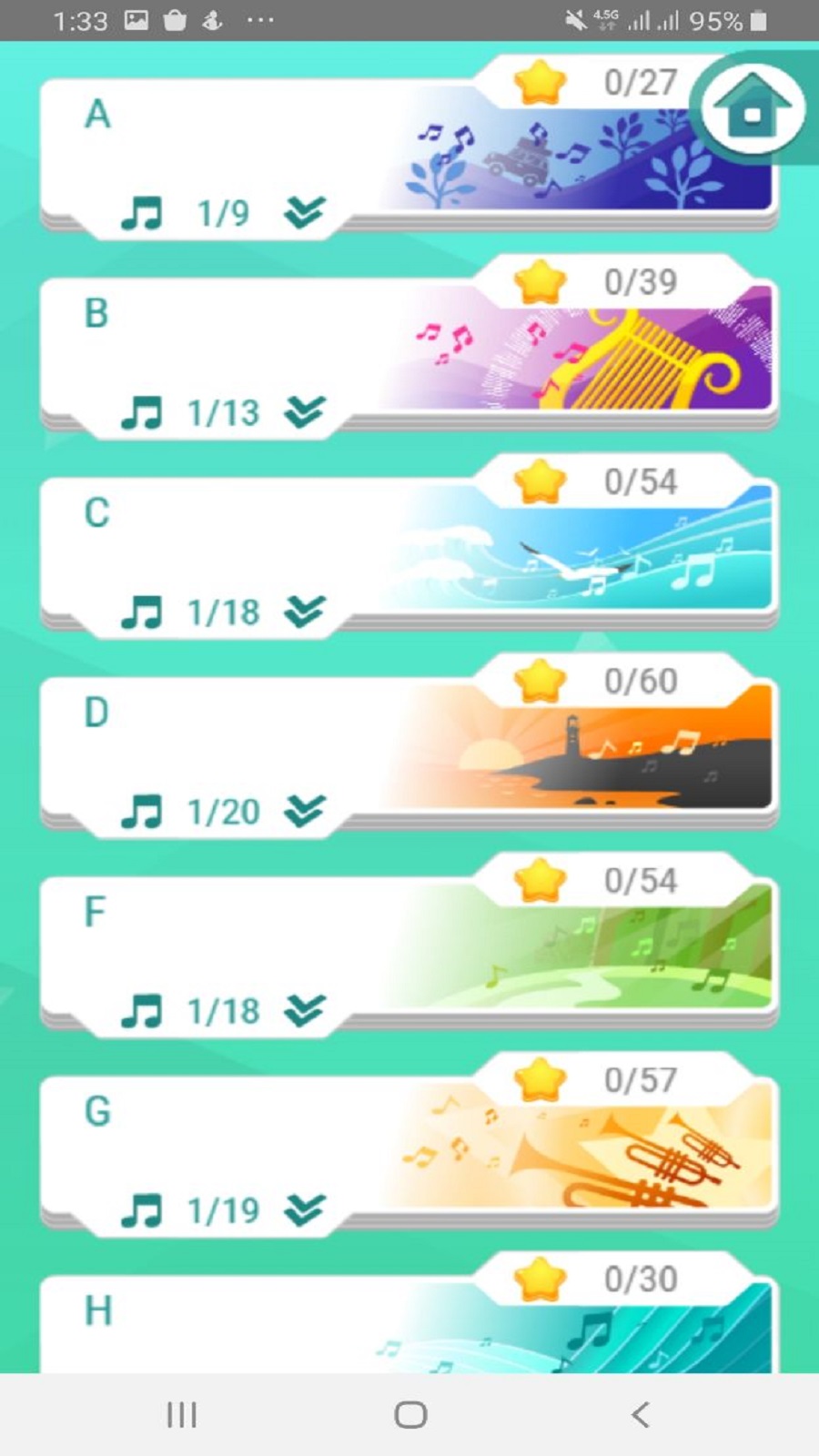Expand the 1/20 songs list in D
Screen dimensions: 819x1456
[x=304, y=811]
